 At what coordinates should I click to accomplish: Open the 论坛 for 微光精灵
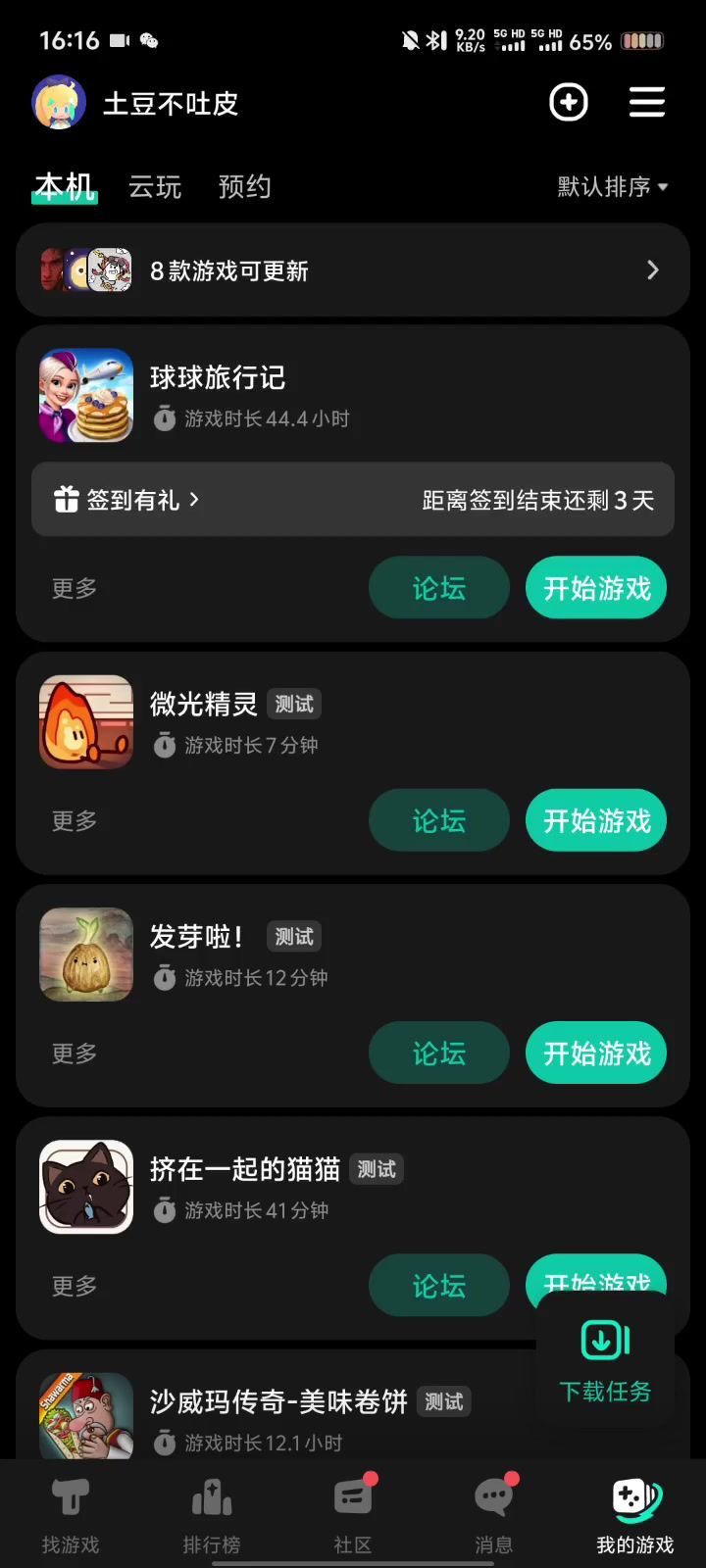(x=438, y=820)
